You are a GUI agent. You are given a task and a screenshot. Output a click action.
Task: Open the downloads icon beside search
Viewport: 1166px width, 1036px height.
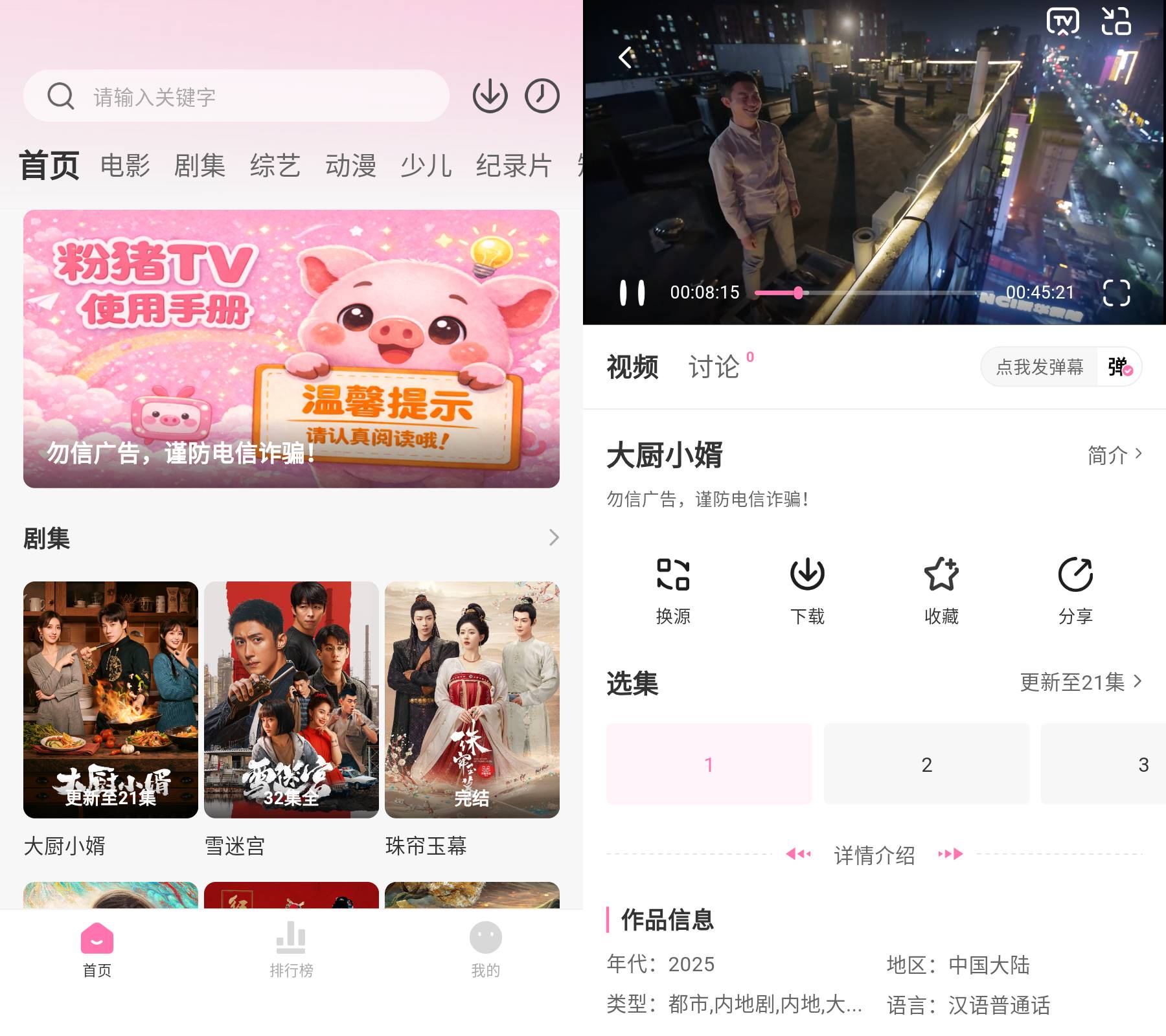pos(490,96)
